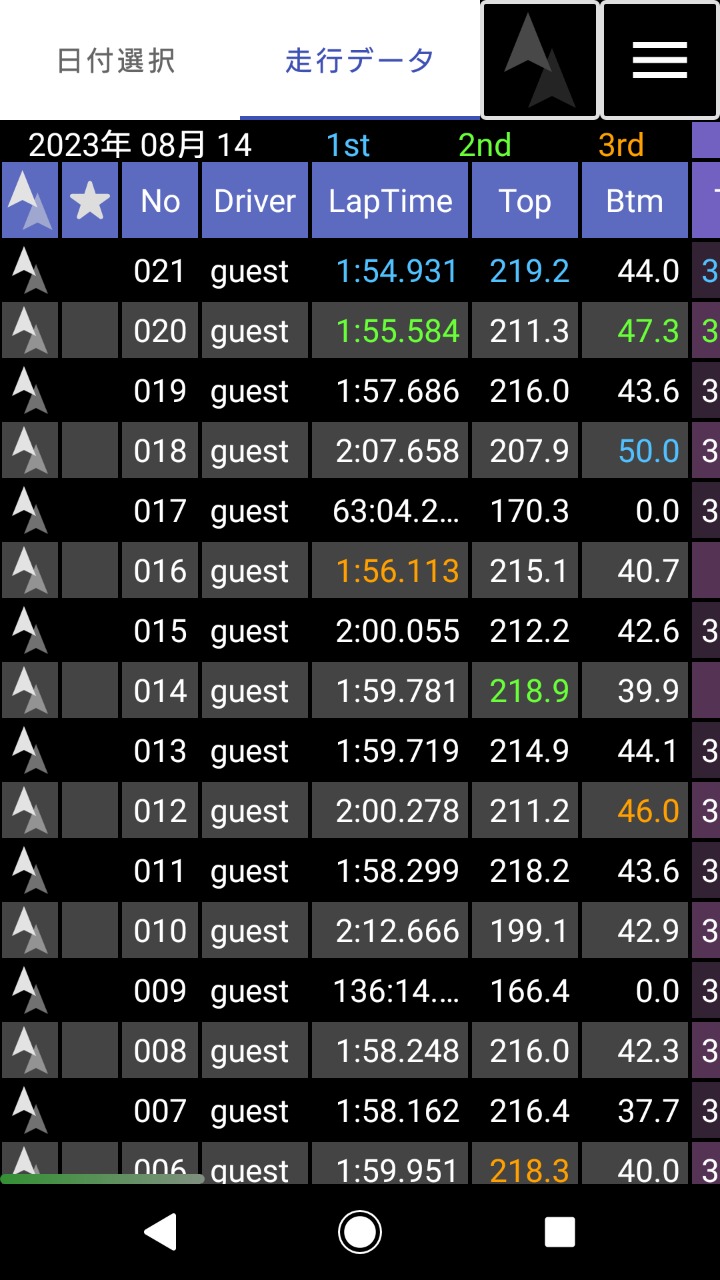Tap the arrow logo button beside the menu
The height and width of the screenshot is (1280, 720).
click(540, 60)
